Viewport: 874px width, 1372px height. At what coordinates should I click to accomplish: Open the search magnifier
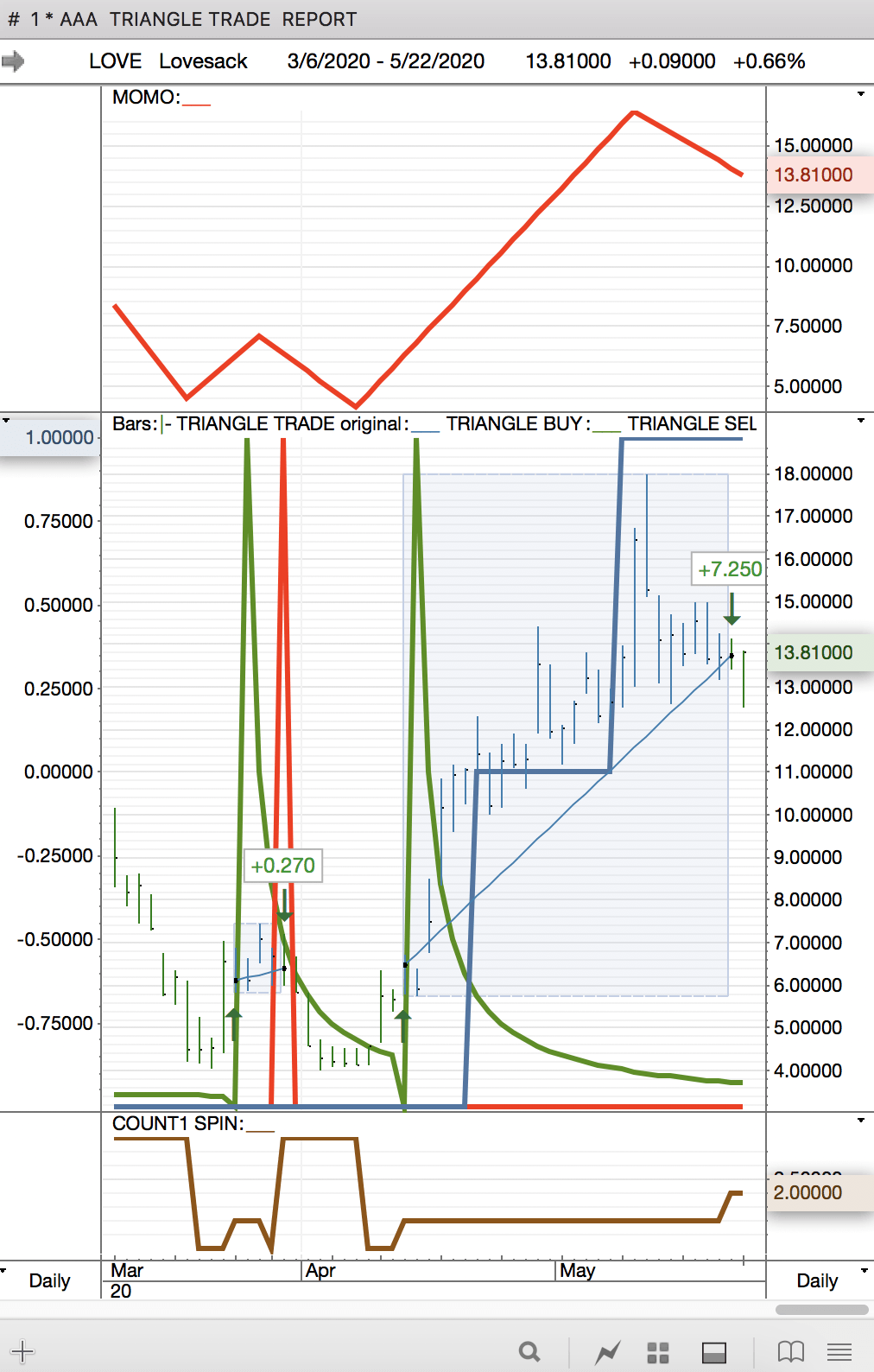coord(529,1351)
